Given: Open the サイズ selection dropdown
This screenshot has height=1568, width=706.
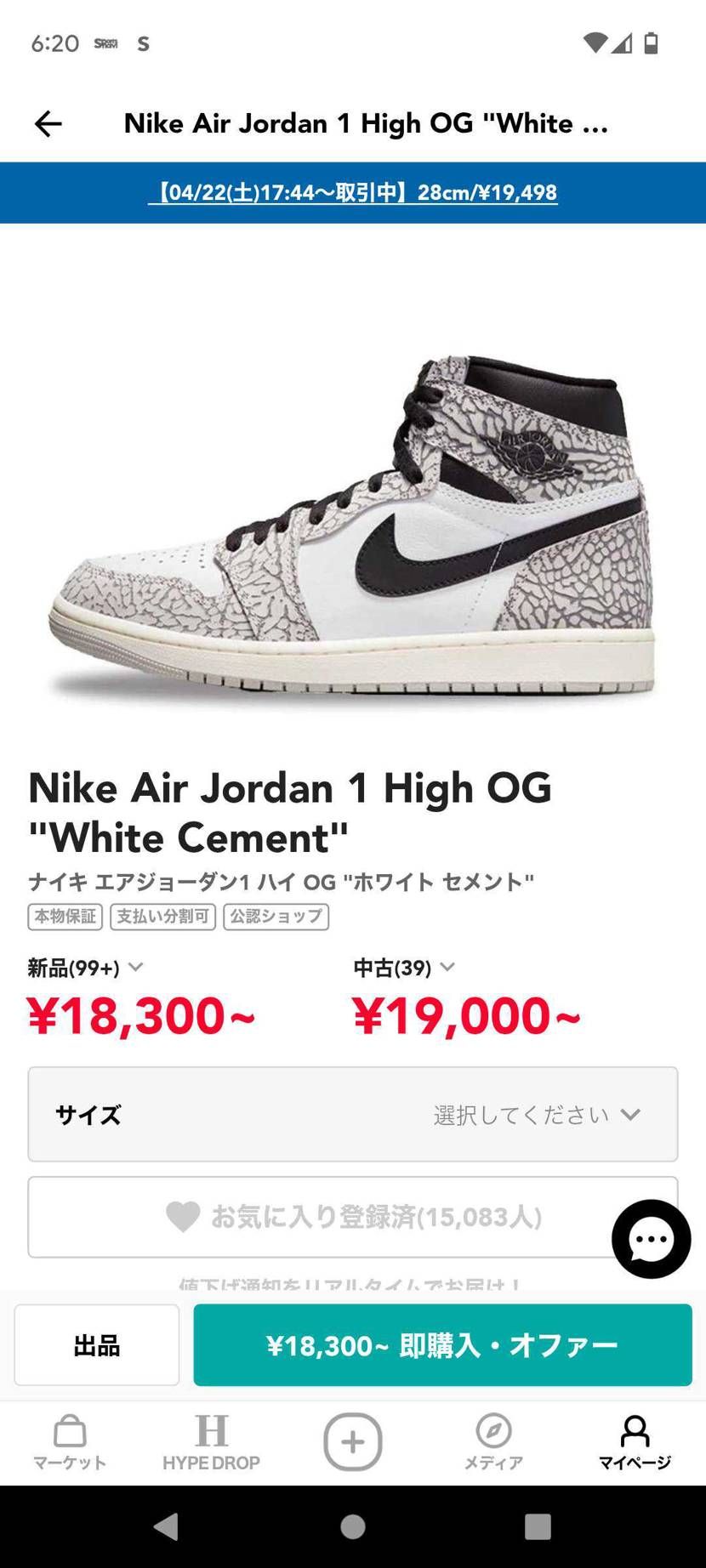Looking at the screenshot, I should [x=352, y=1114].
